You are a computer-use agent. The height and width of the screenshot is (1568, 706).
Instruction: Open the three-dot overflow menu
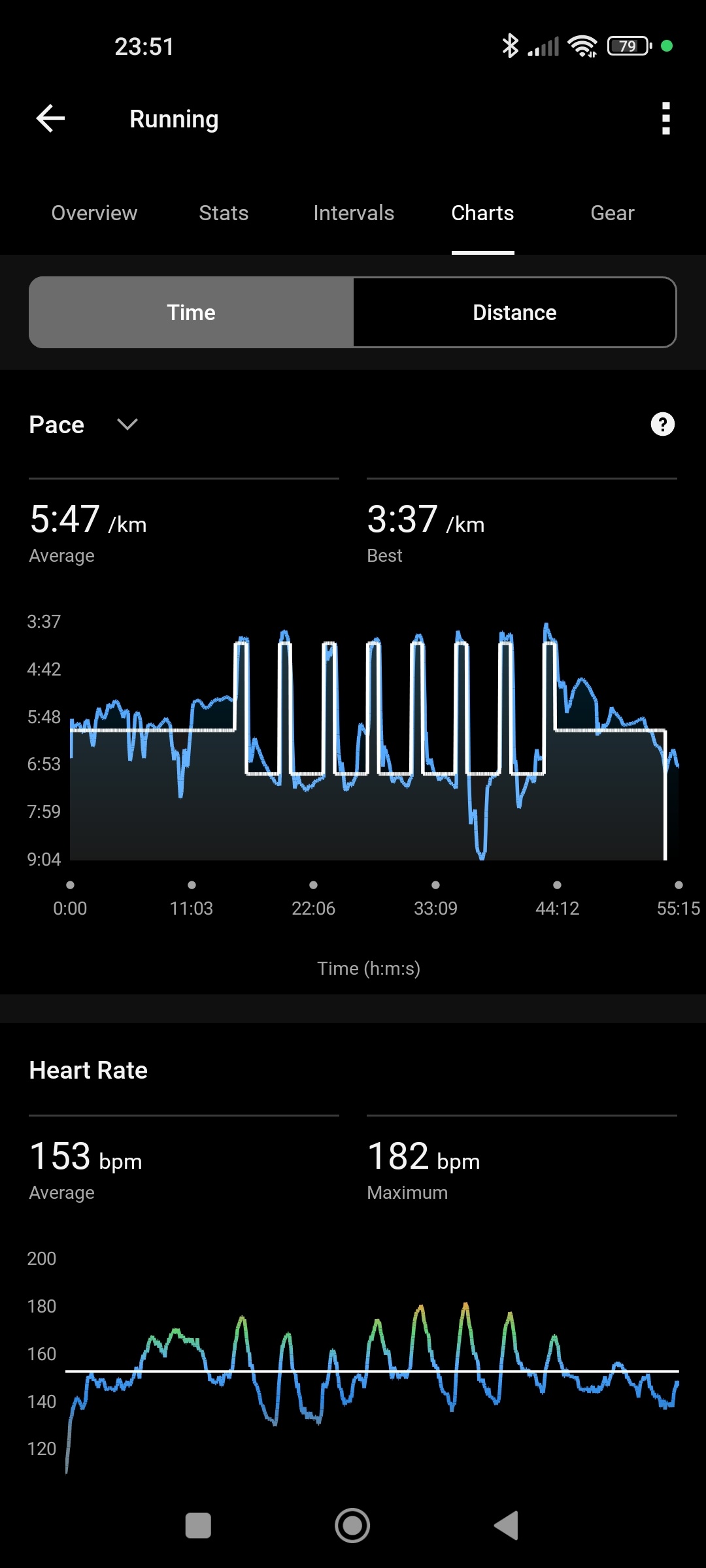pos(665,119)
